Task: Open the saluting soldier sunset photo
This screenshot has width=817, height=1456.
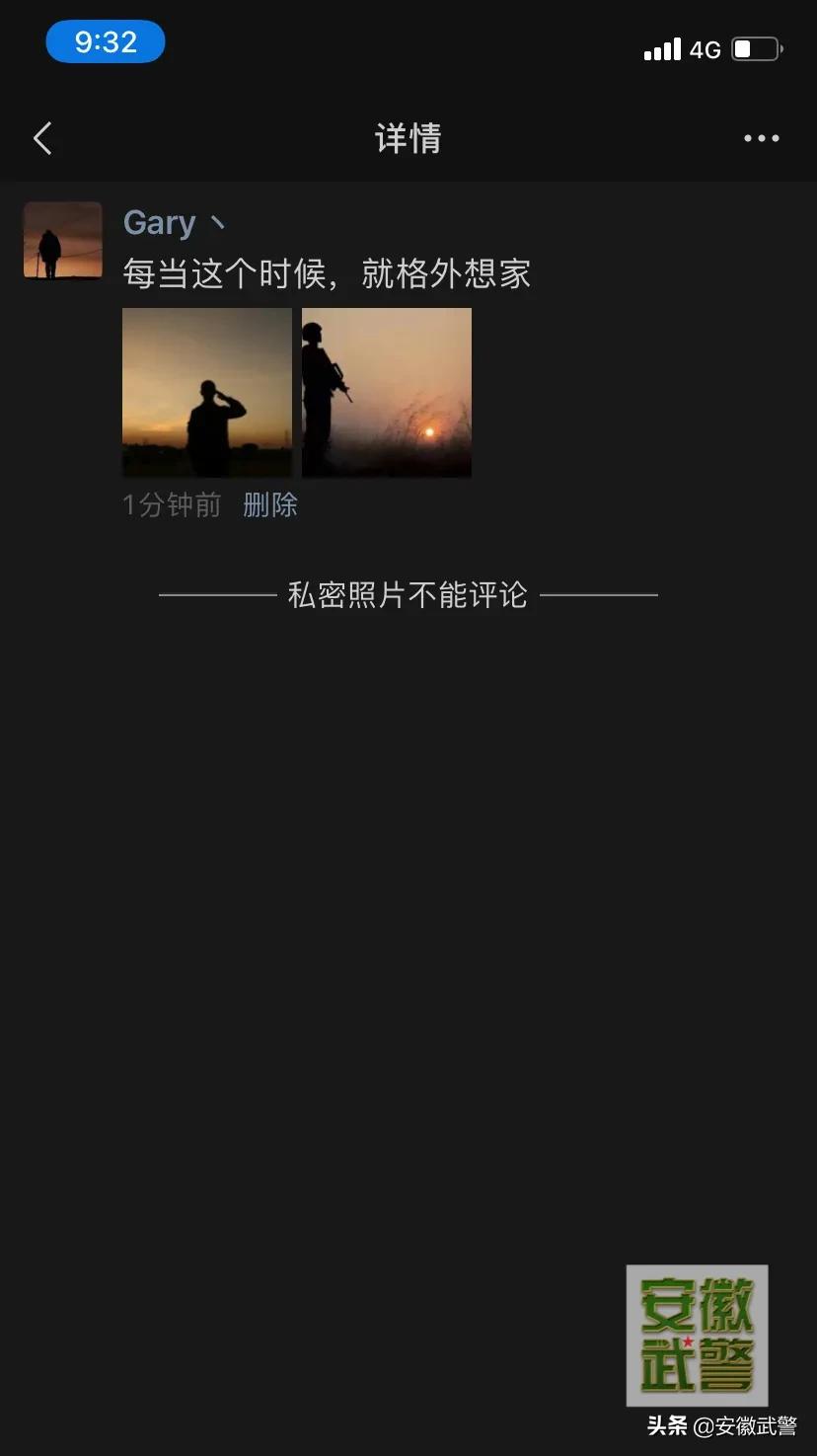Action: (206, 392)
